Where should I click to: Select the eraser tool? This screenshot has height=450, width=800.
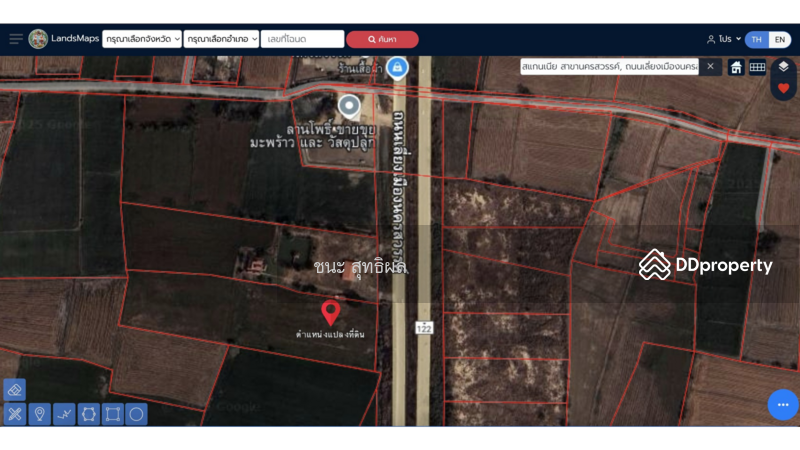point(14,390)
